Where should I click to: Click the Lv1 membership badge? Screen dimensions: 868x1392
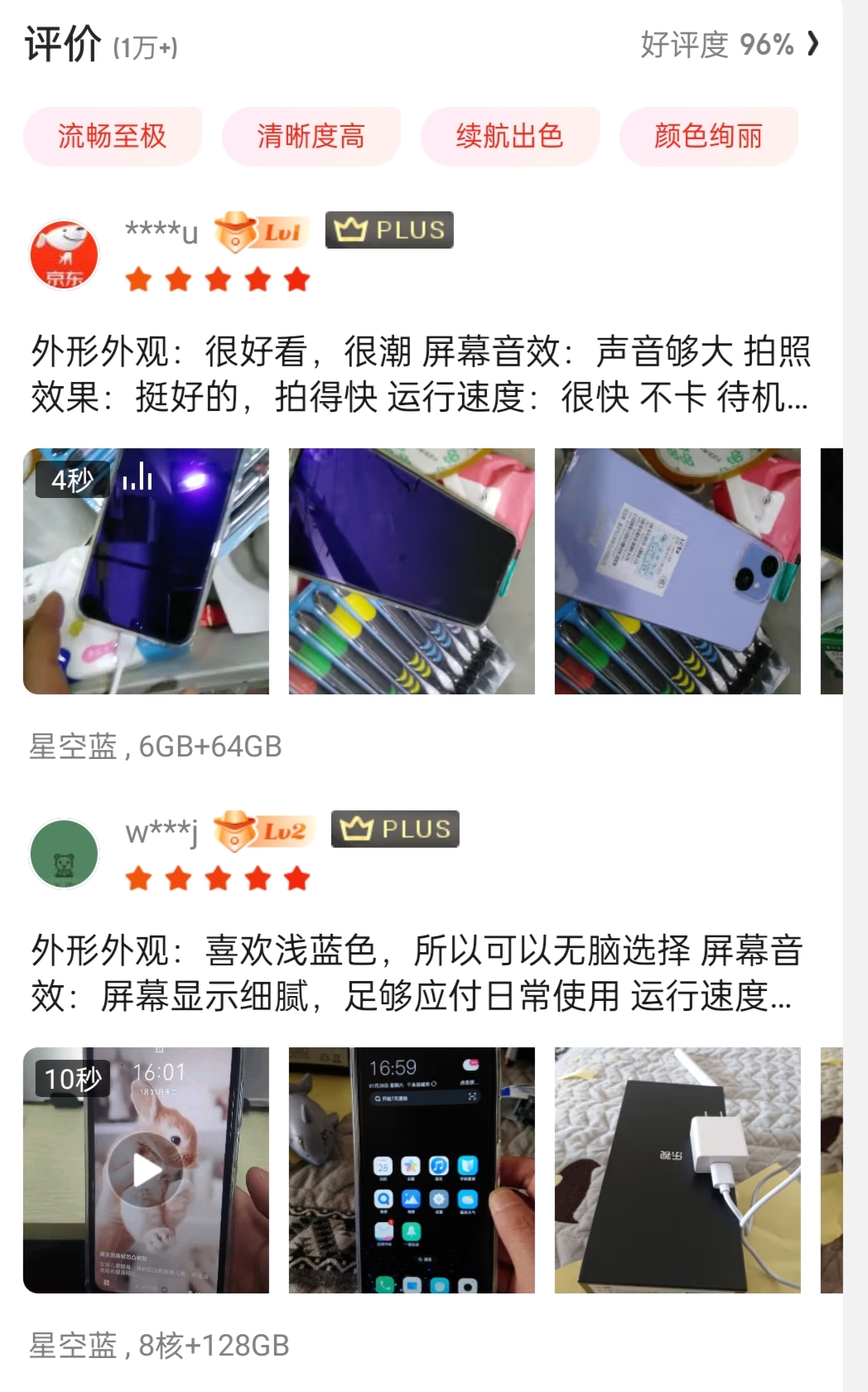point(261,230)
